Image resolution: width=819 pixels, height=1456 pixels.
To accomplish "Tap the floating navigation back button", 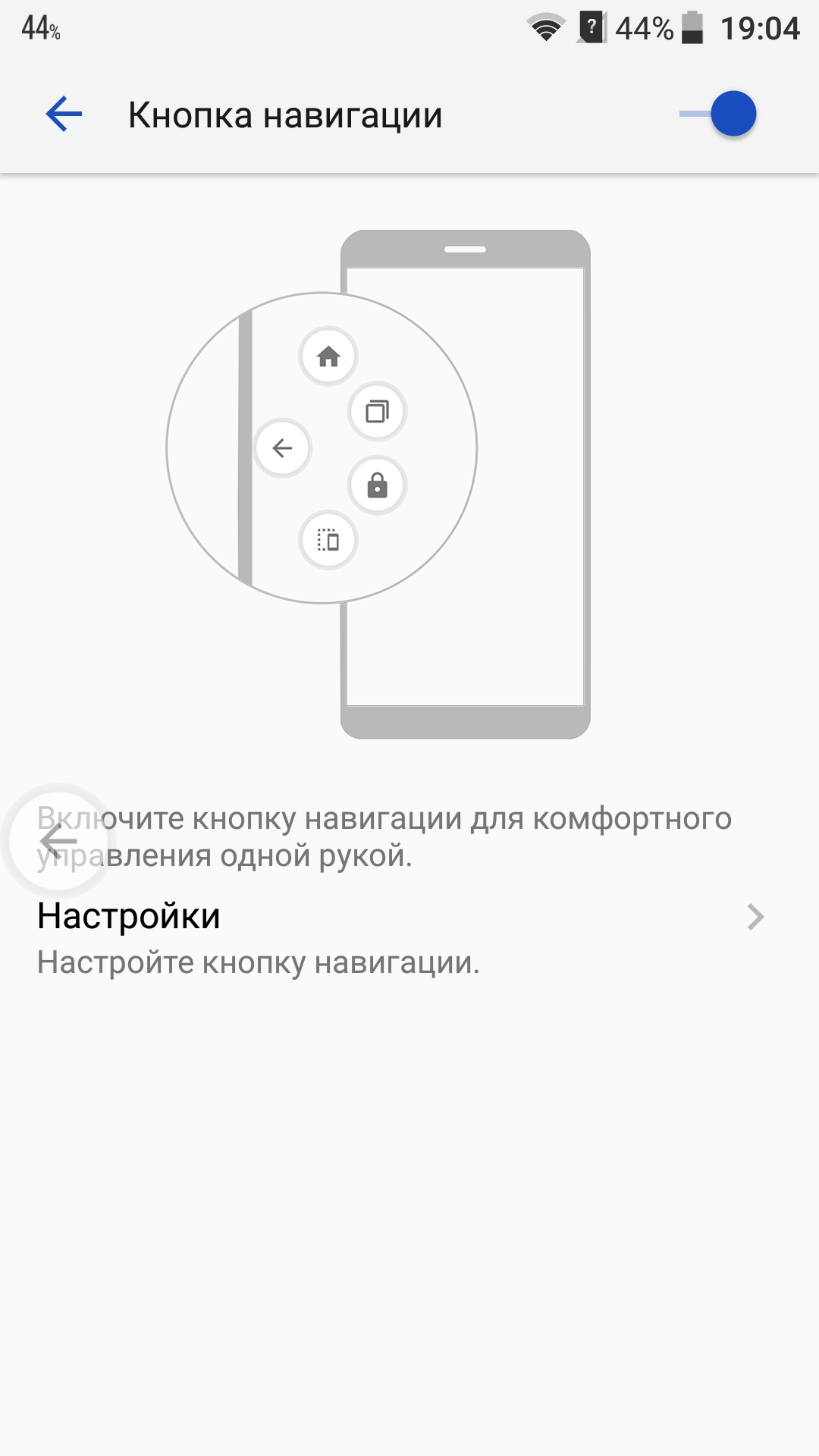I will pos(58,840).
